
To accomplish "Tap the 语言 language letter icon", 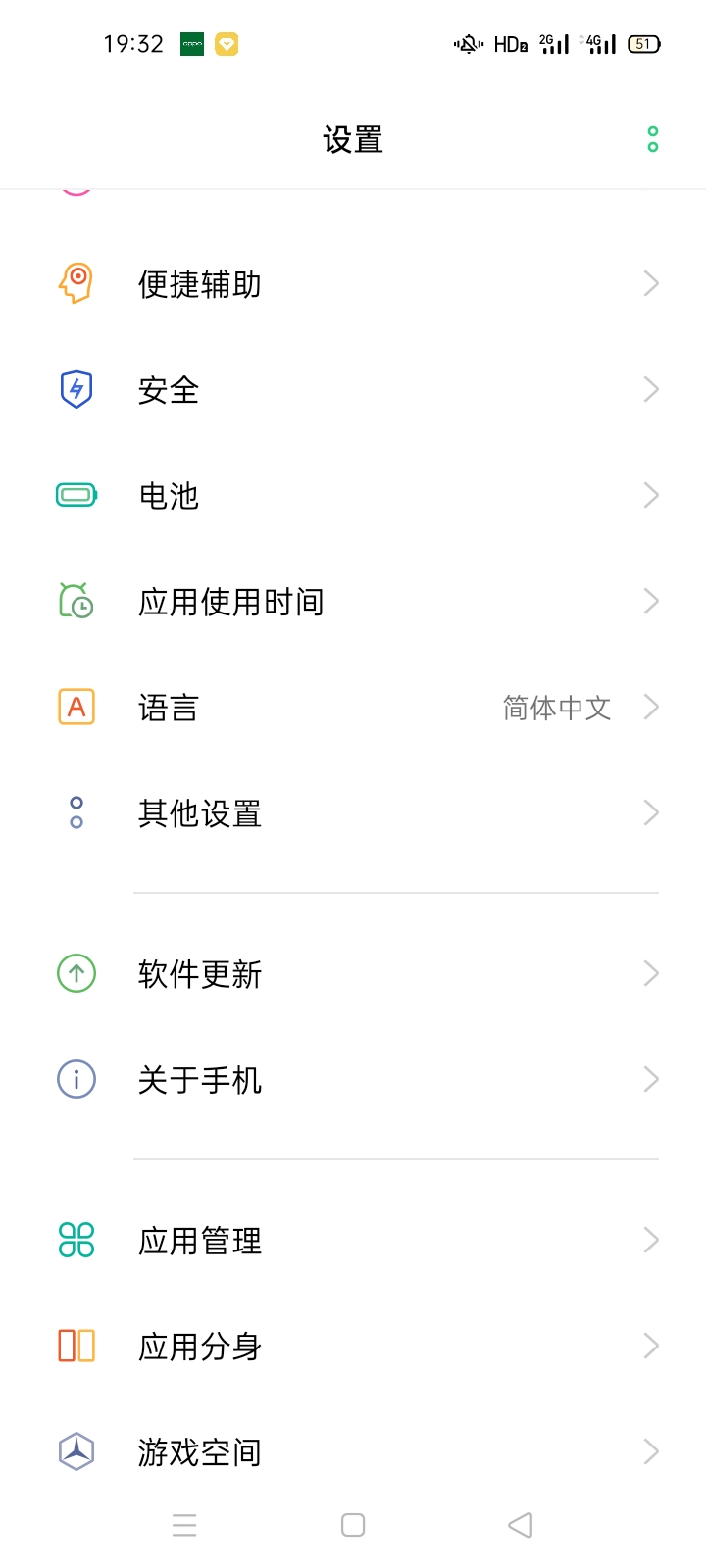I will 76,707.
